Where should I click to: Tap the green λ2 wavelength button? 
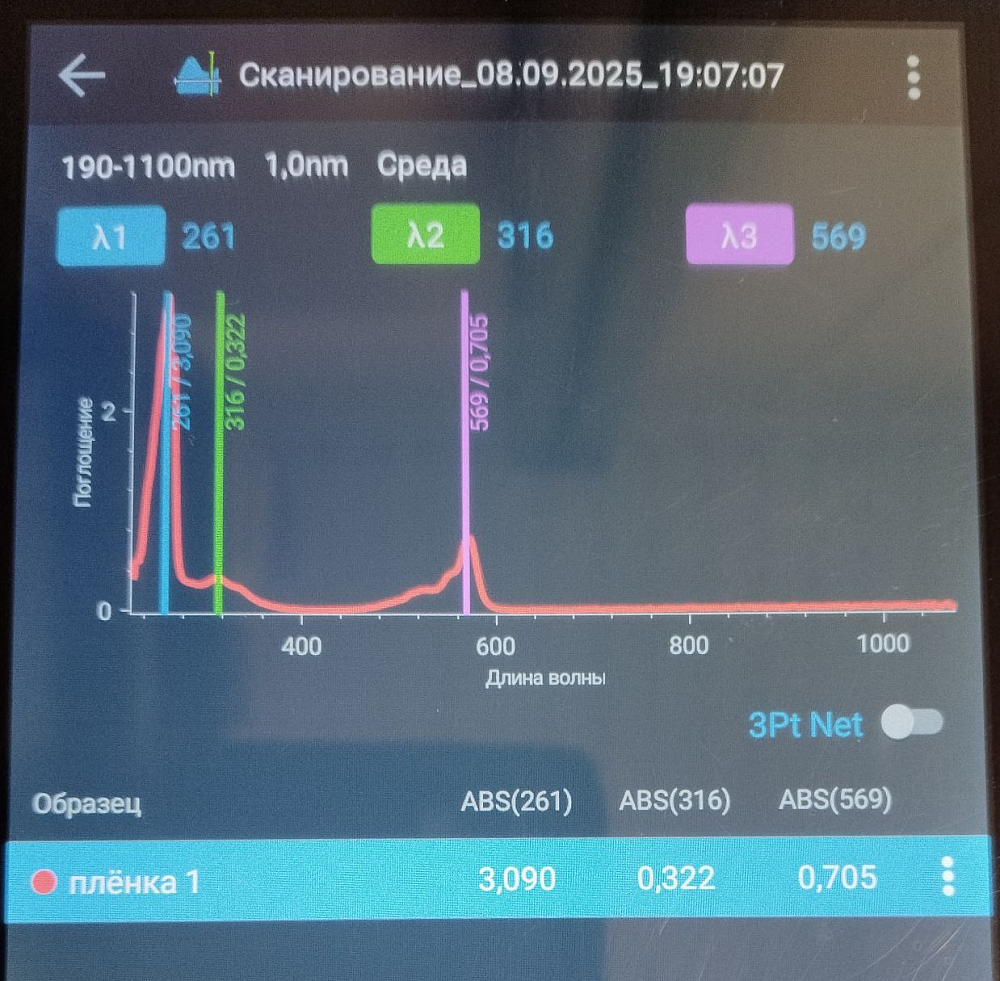425,237
